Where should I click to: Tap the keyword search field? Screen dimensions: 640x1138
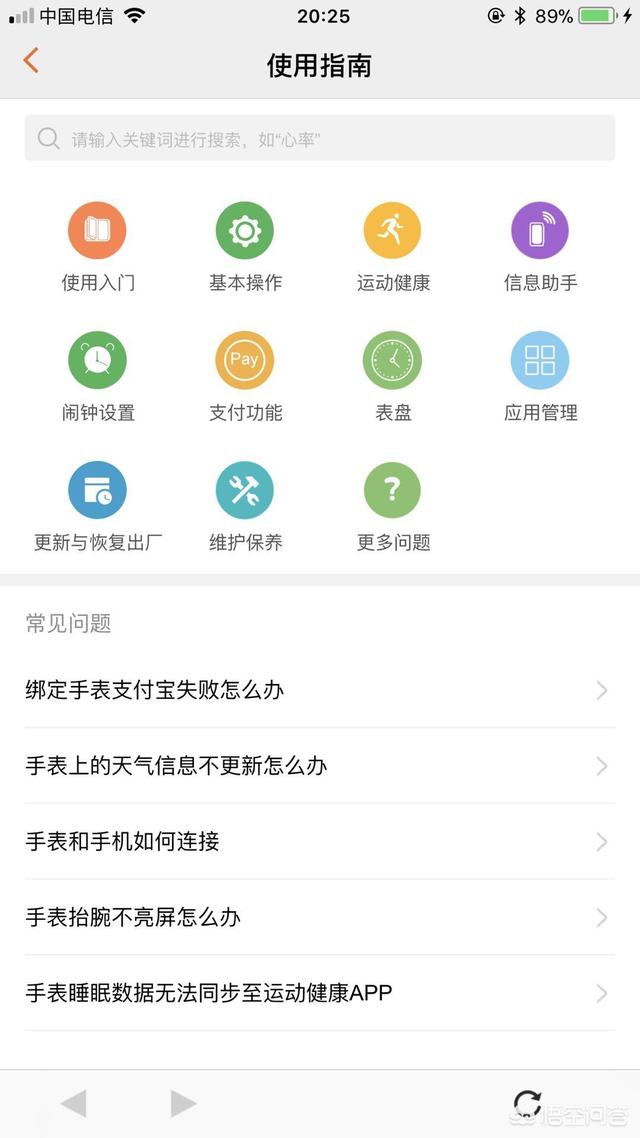click(320, 139)
